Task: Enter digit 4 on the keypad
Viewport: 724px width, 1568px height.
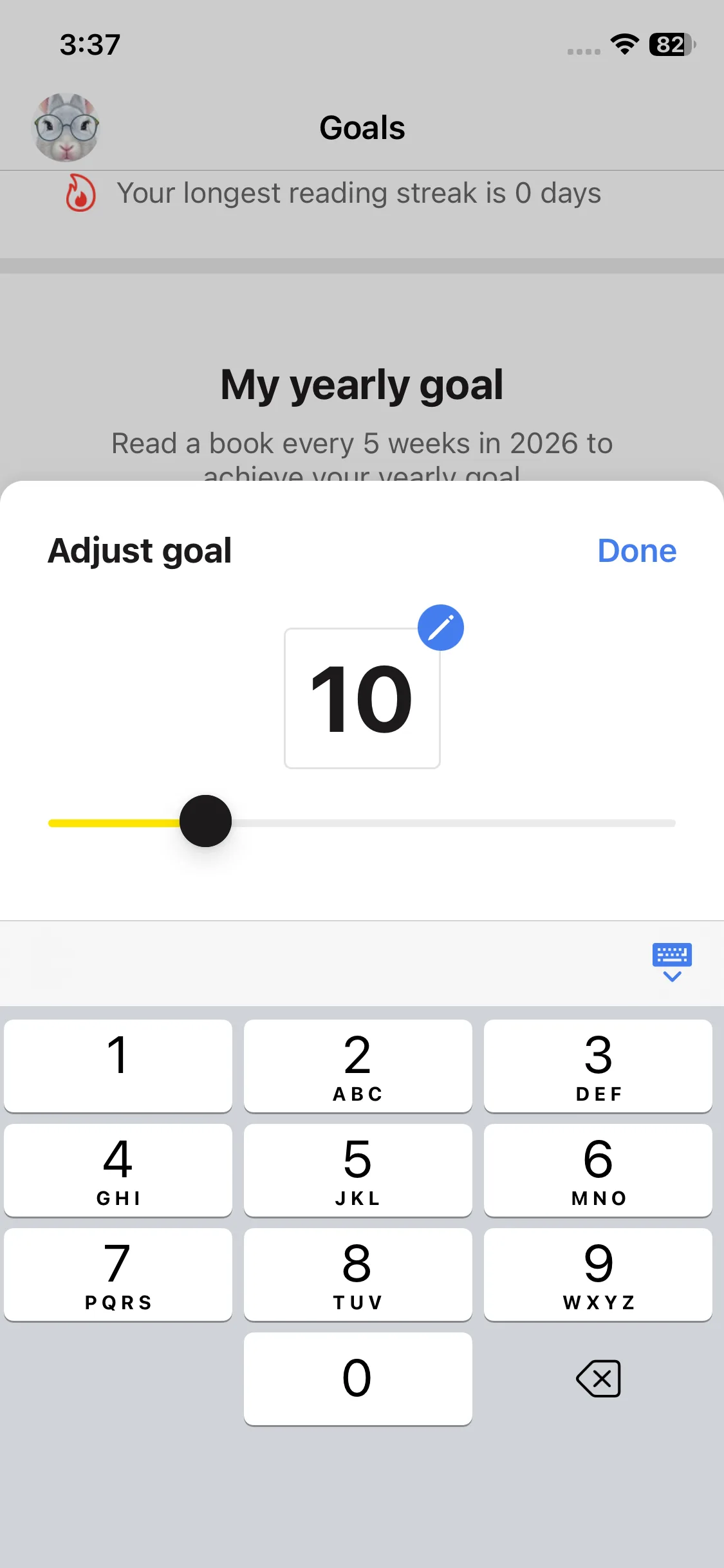Action: (x=118, y=1170)
